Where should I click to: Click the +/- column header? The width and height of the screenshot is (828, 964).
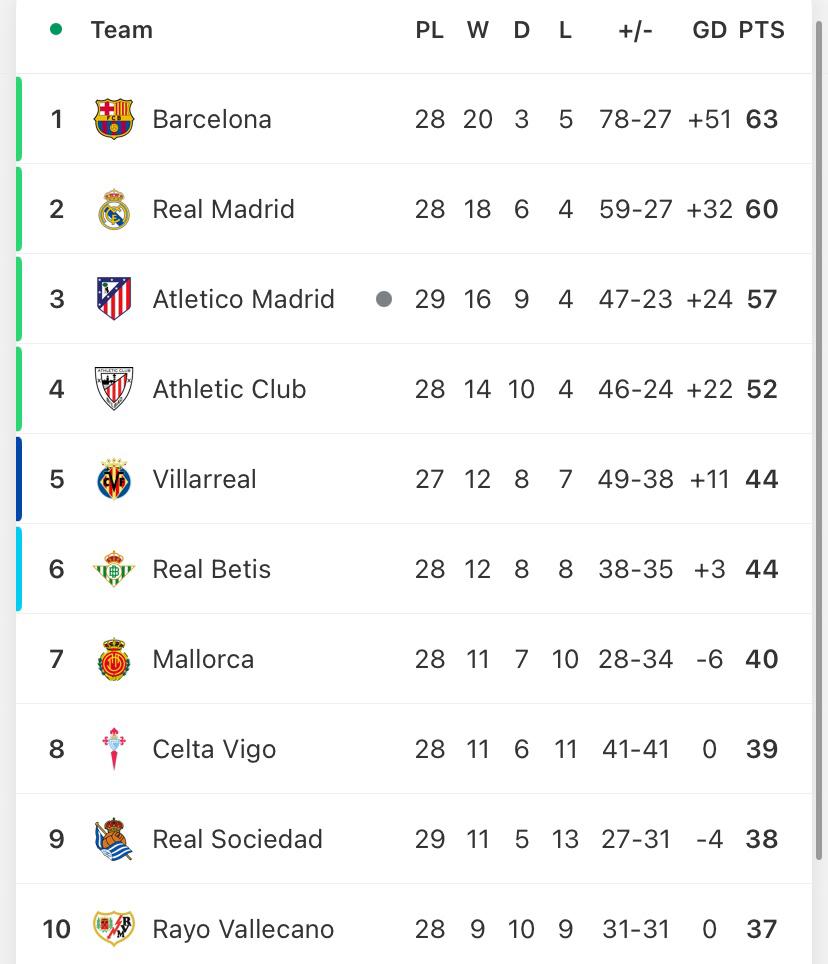tap(634, 30)
